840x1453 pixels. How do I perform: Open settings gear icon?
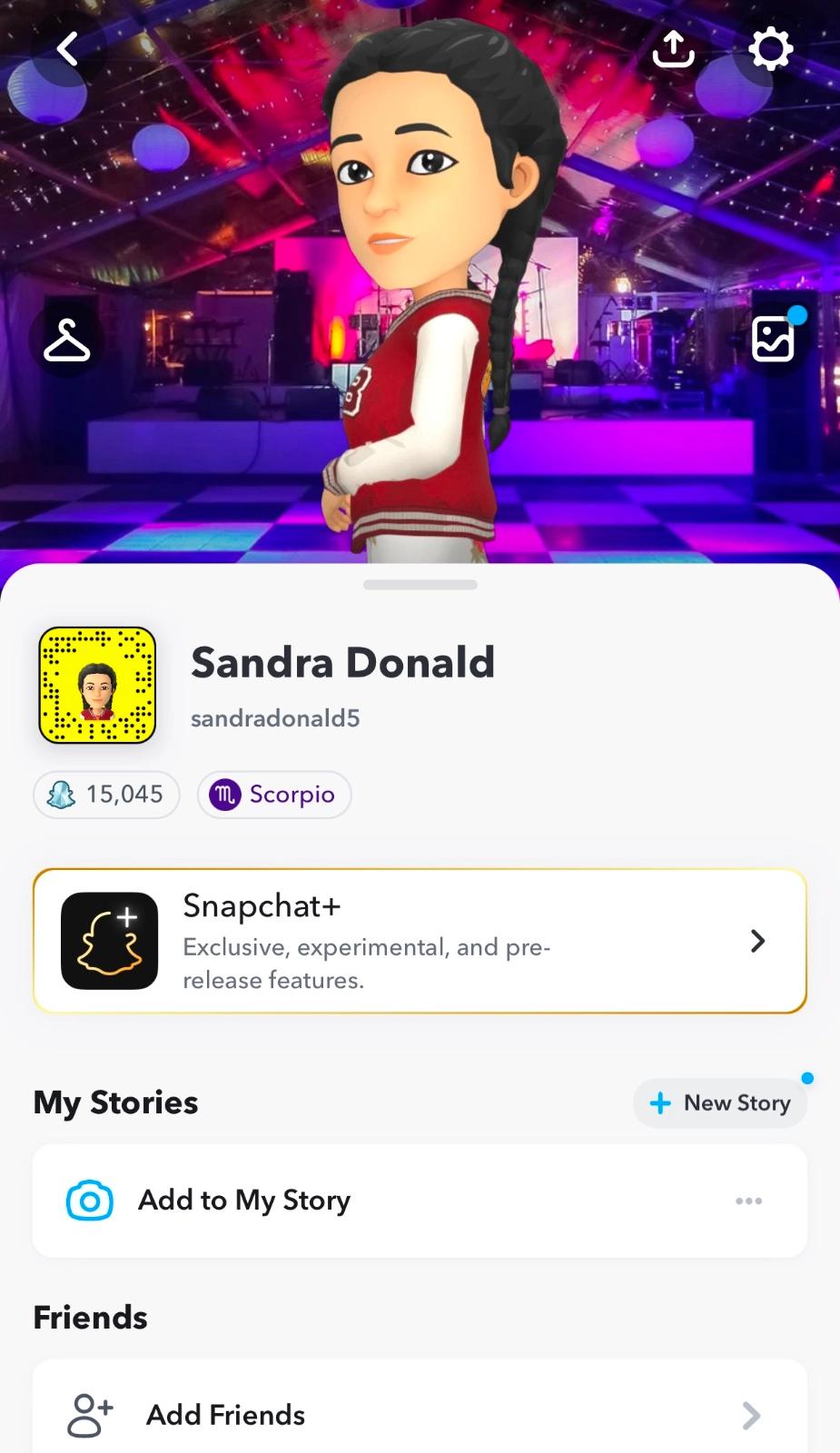(770, 49)
